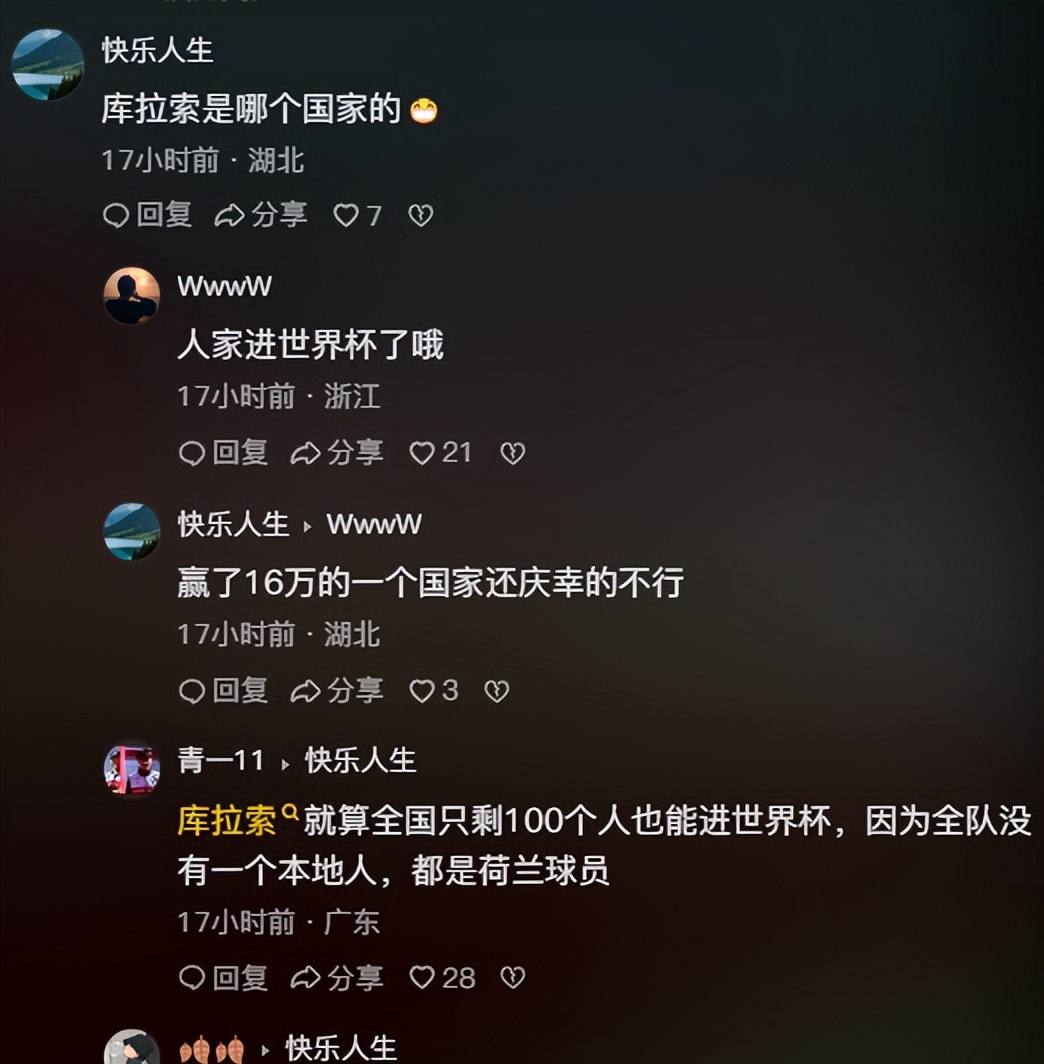The height and width of the screenshot is (1064, 1044).
Task: Click the heart icon showing 28 on 青一11's comment
Action: point(420,977)
